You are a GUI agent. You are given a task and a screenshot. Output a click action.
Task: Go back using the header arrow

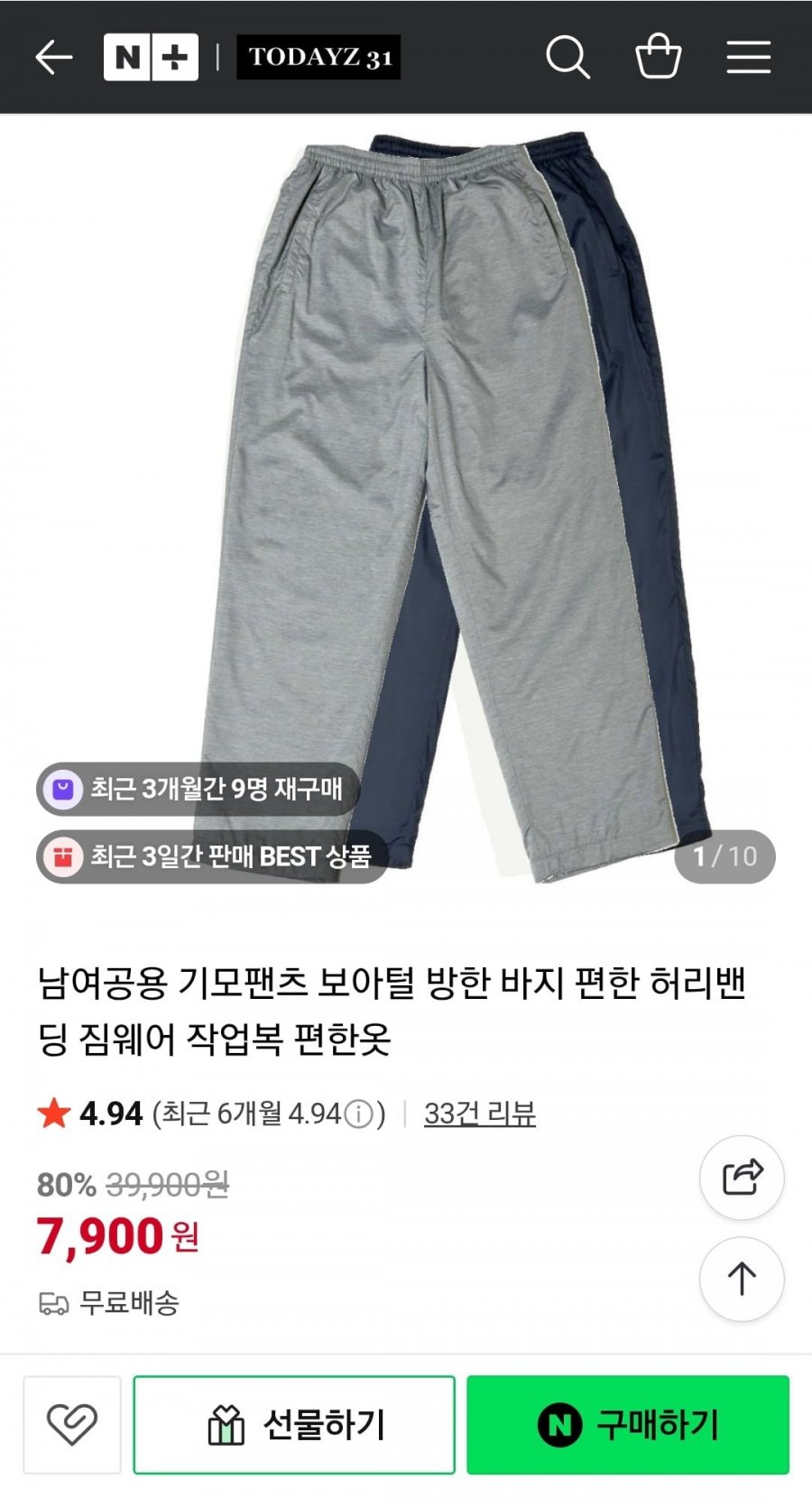[53, 58]
